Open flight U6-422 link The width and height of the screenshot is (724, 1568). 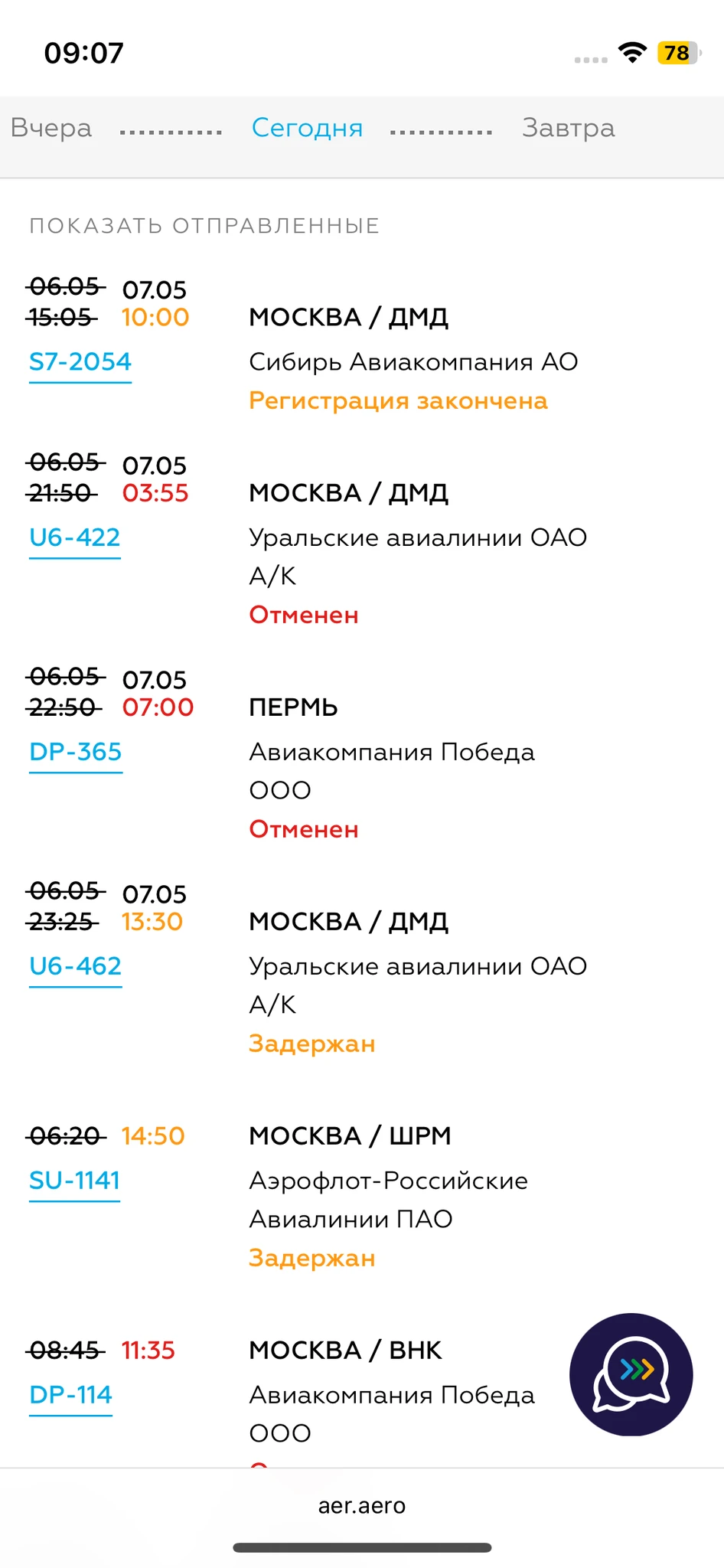pos(75,538)
